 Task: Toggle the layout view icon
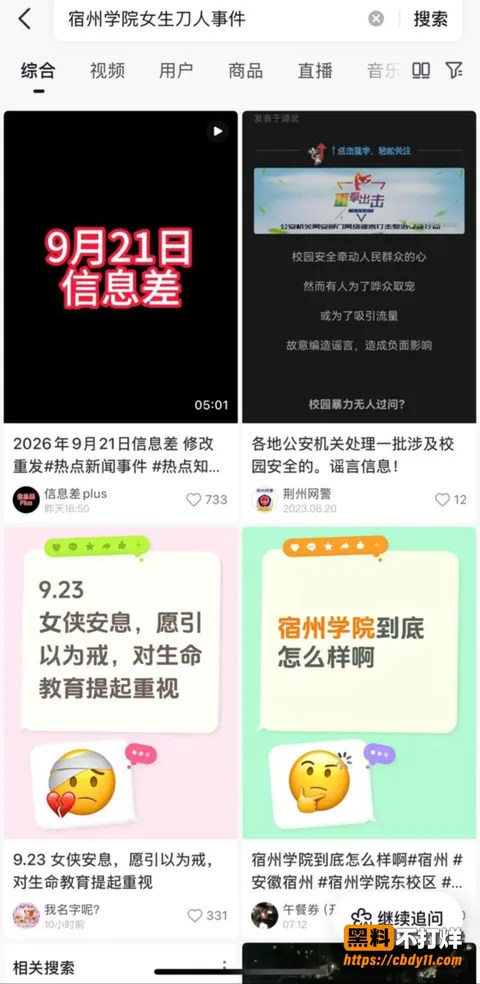tap(421, 71)
